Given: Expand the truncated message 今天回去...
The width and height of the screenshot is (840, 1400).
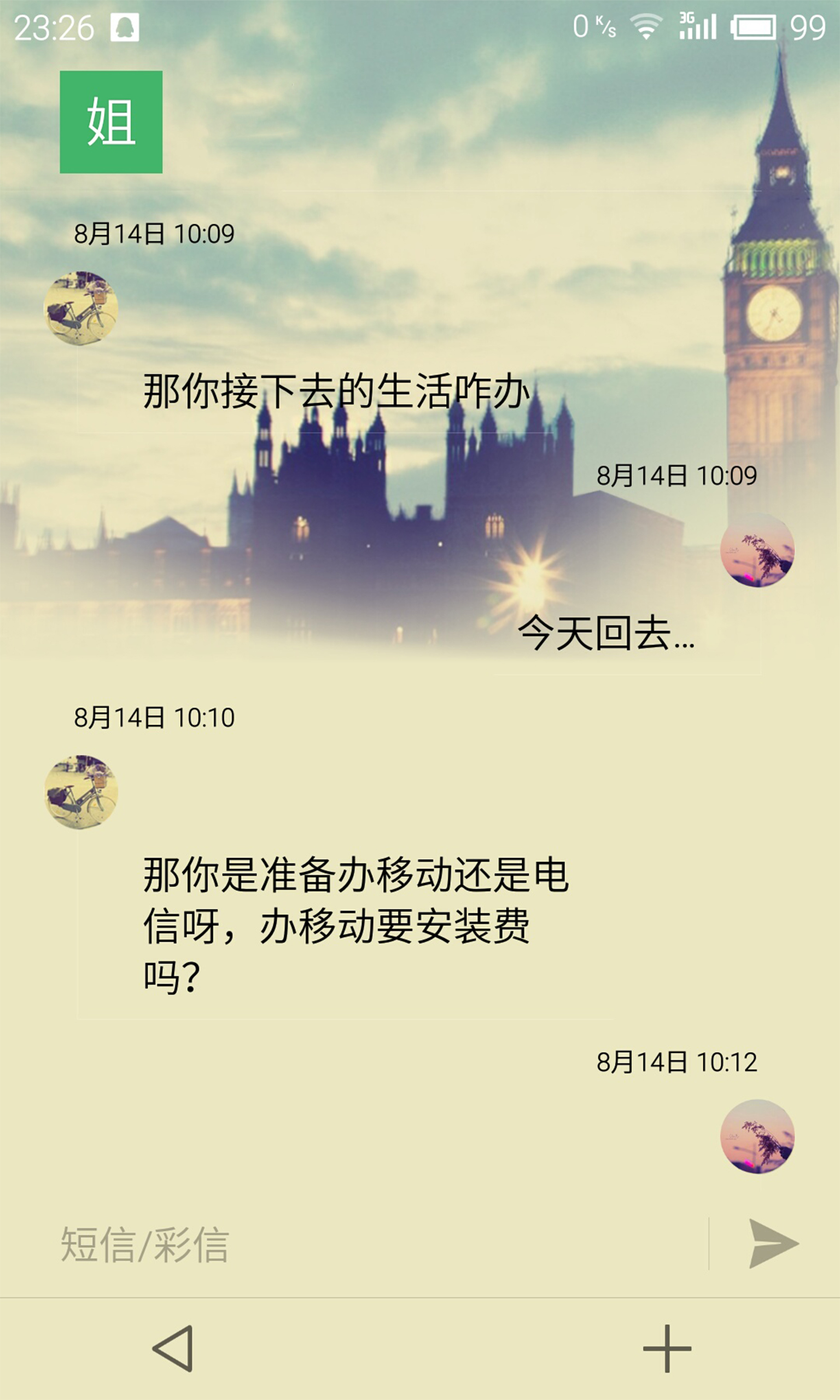Looking at the screenshot, I should (x=606, y=633).
